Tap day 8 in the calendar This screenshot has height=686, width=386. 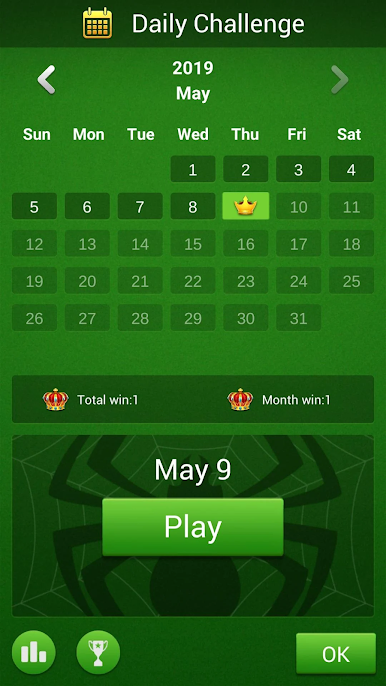pyautogui.click(x=193, y=206)
